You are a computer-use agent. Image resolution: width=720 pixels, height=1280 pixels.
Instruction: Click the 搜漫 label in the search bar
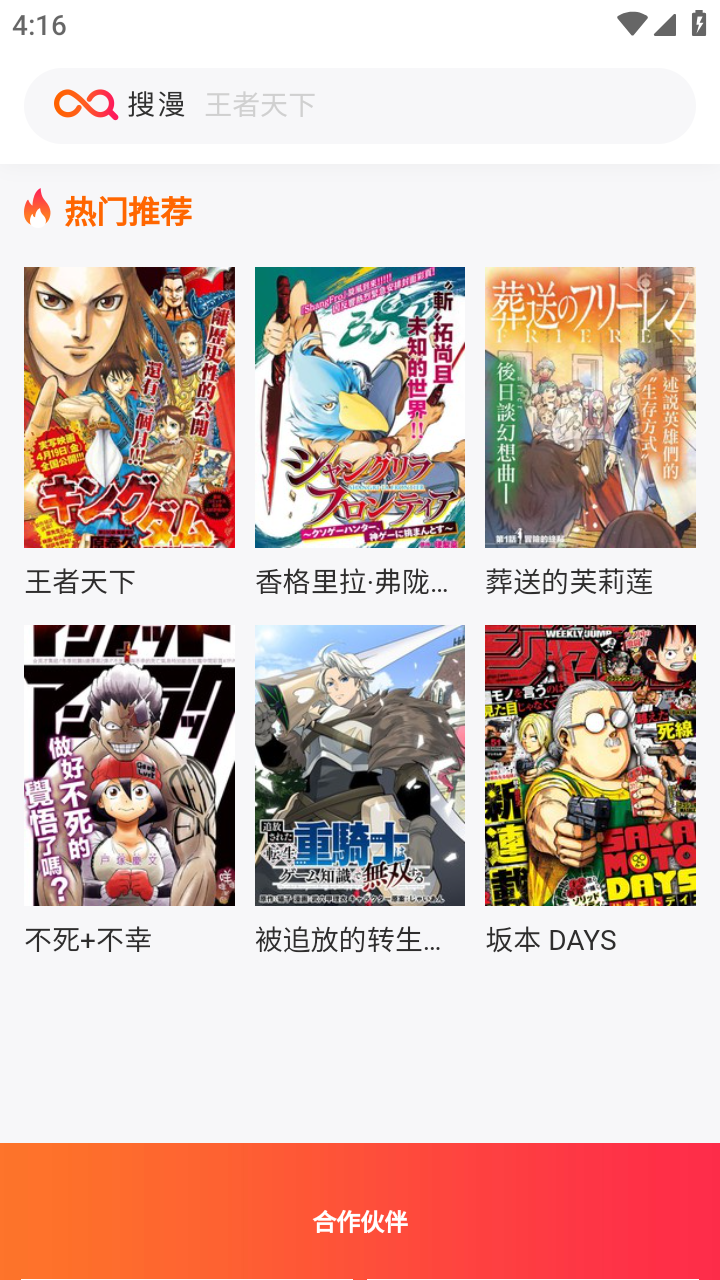coord(156,103)
